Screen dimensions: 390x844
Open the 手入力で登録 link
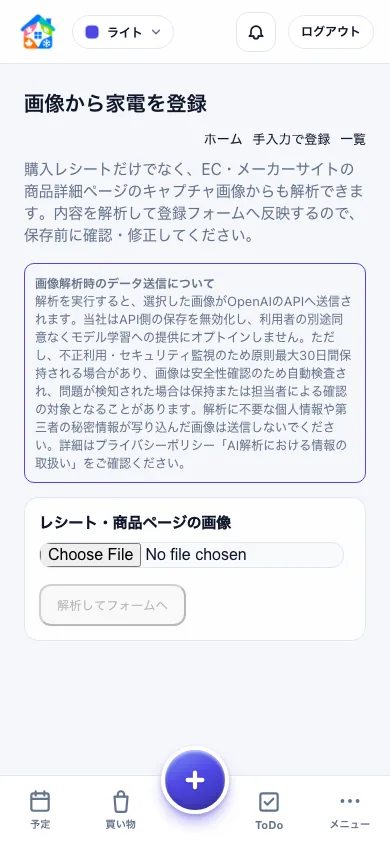tap(291, 139)
